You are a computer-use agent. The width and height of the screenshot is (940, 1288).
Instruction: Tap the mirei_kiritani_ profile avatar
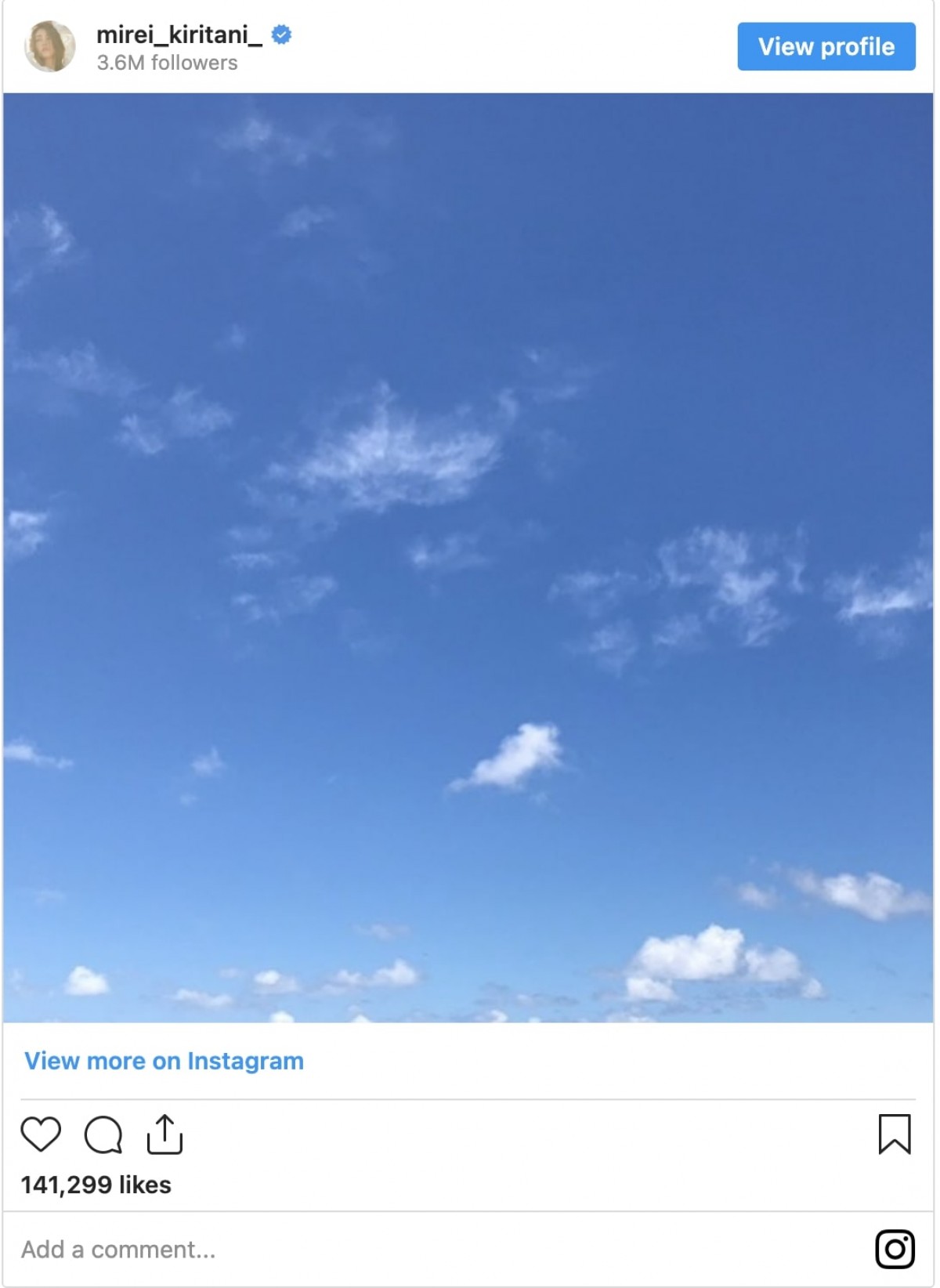pyautogui.click(x=50, y=47)
